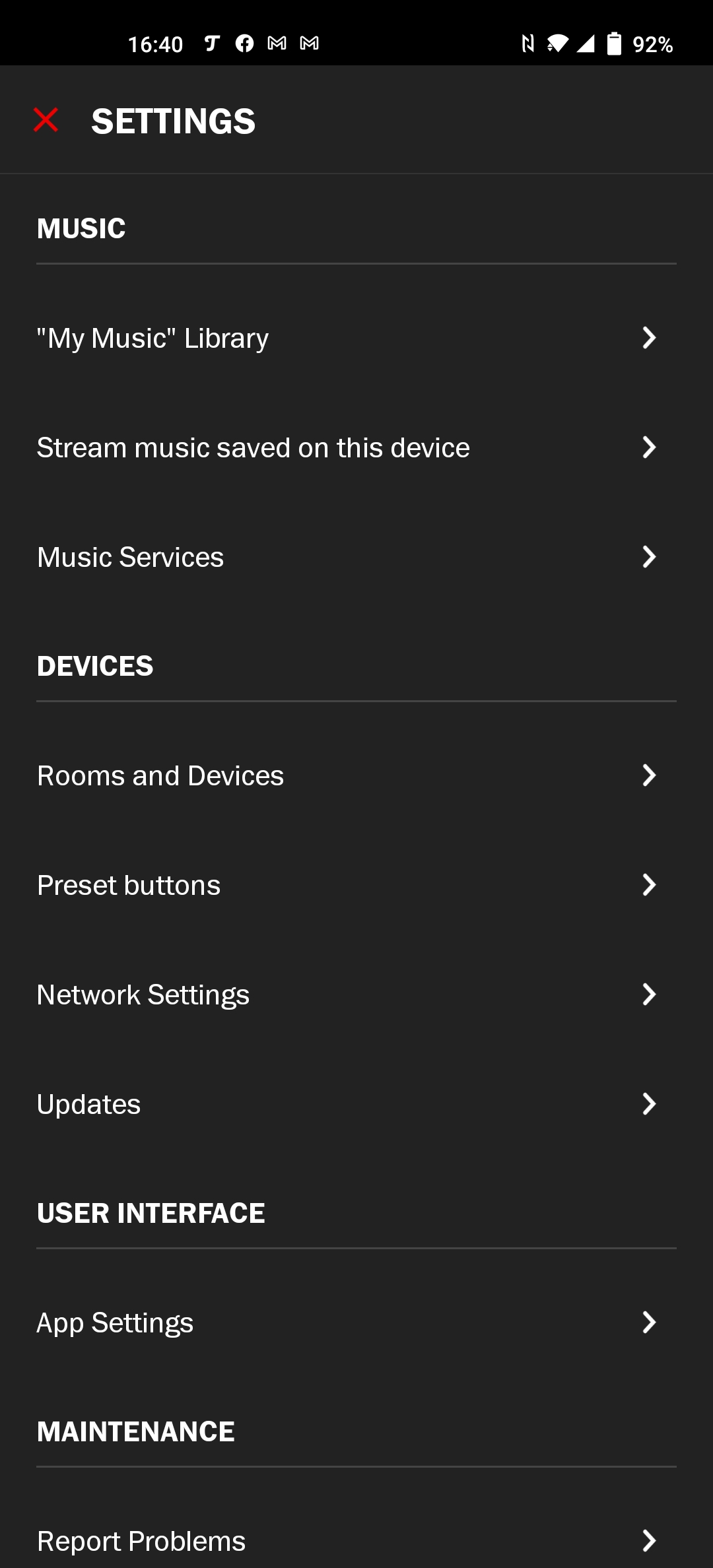
Task: Open the "My Music" Library row
Action: pos(356,338)
